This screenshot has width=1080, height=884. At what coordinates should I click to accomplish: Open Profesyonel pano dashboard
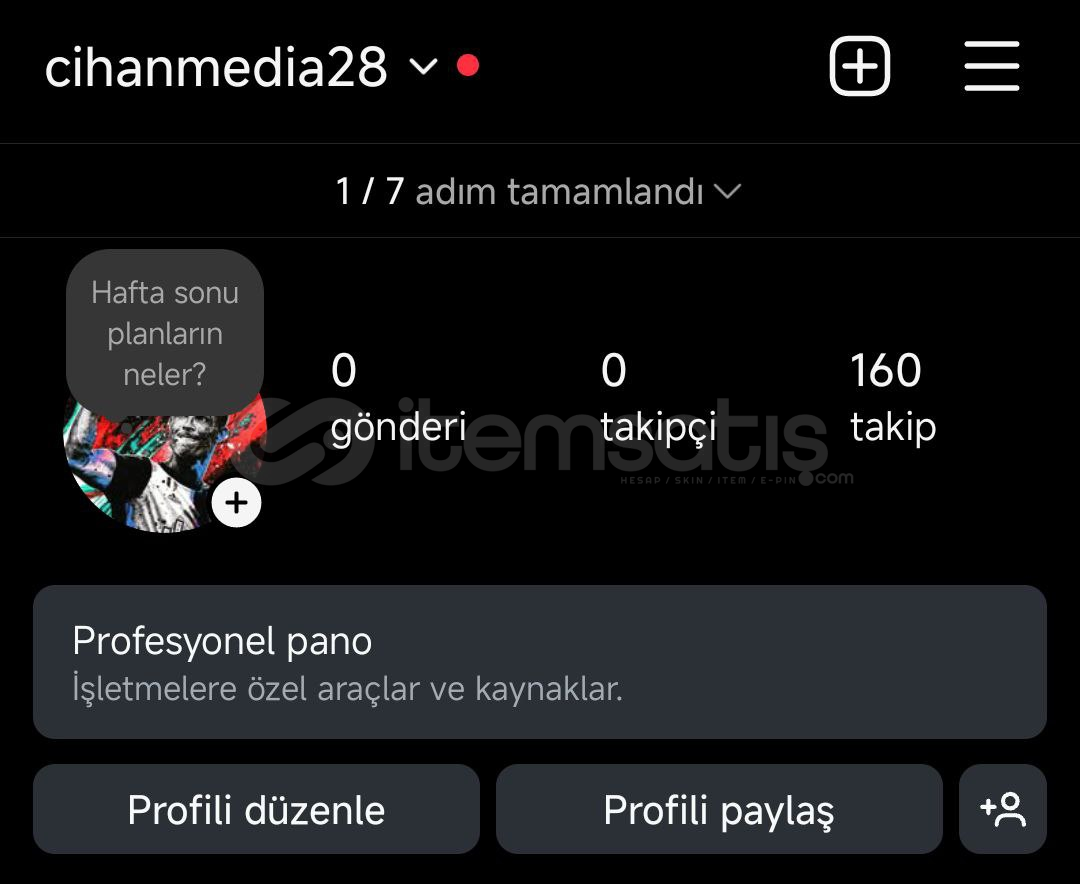(x=539, y=662)
